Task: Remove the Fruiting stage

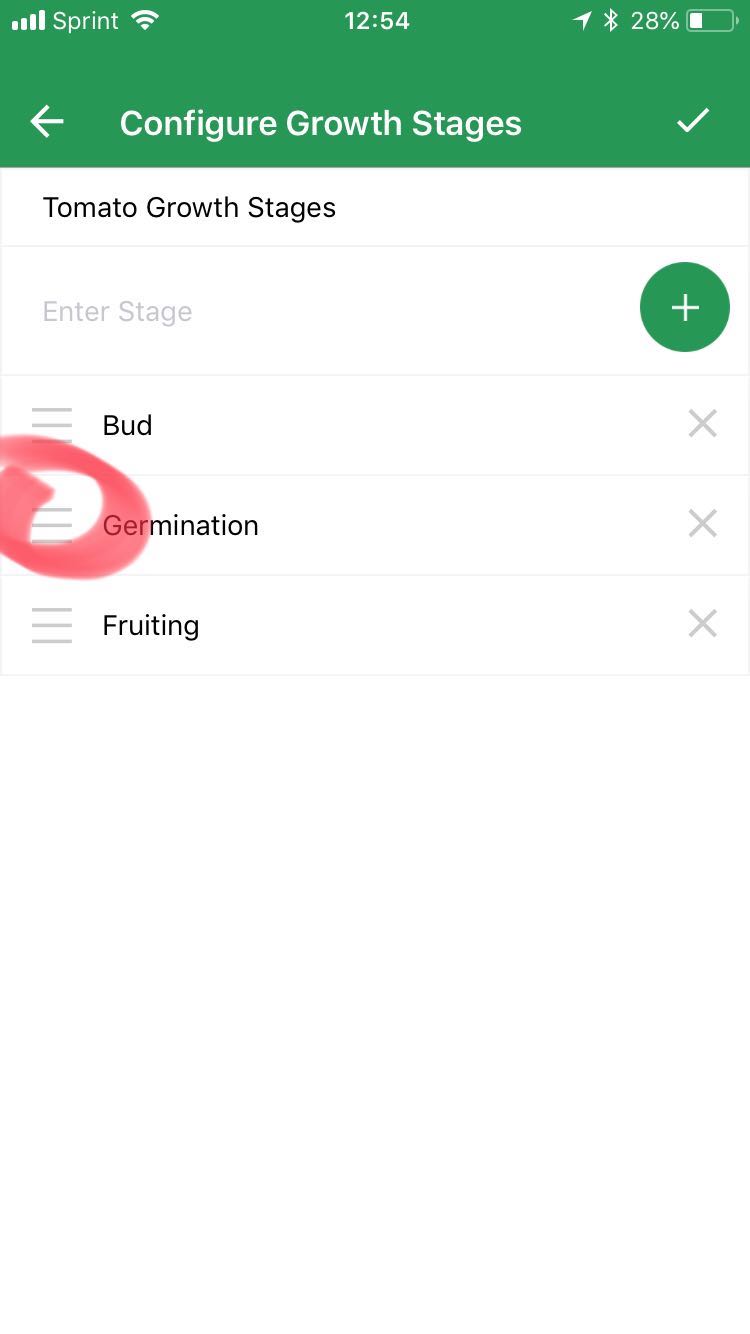Action: point(703,624)
